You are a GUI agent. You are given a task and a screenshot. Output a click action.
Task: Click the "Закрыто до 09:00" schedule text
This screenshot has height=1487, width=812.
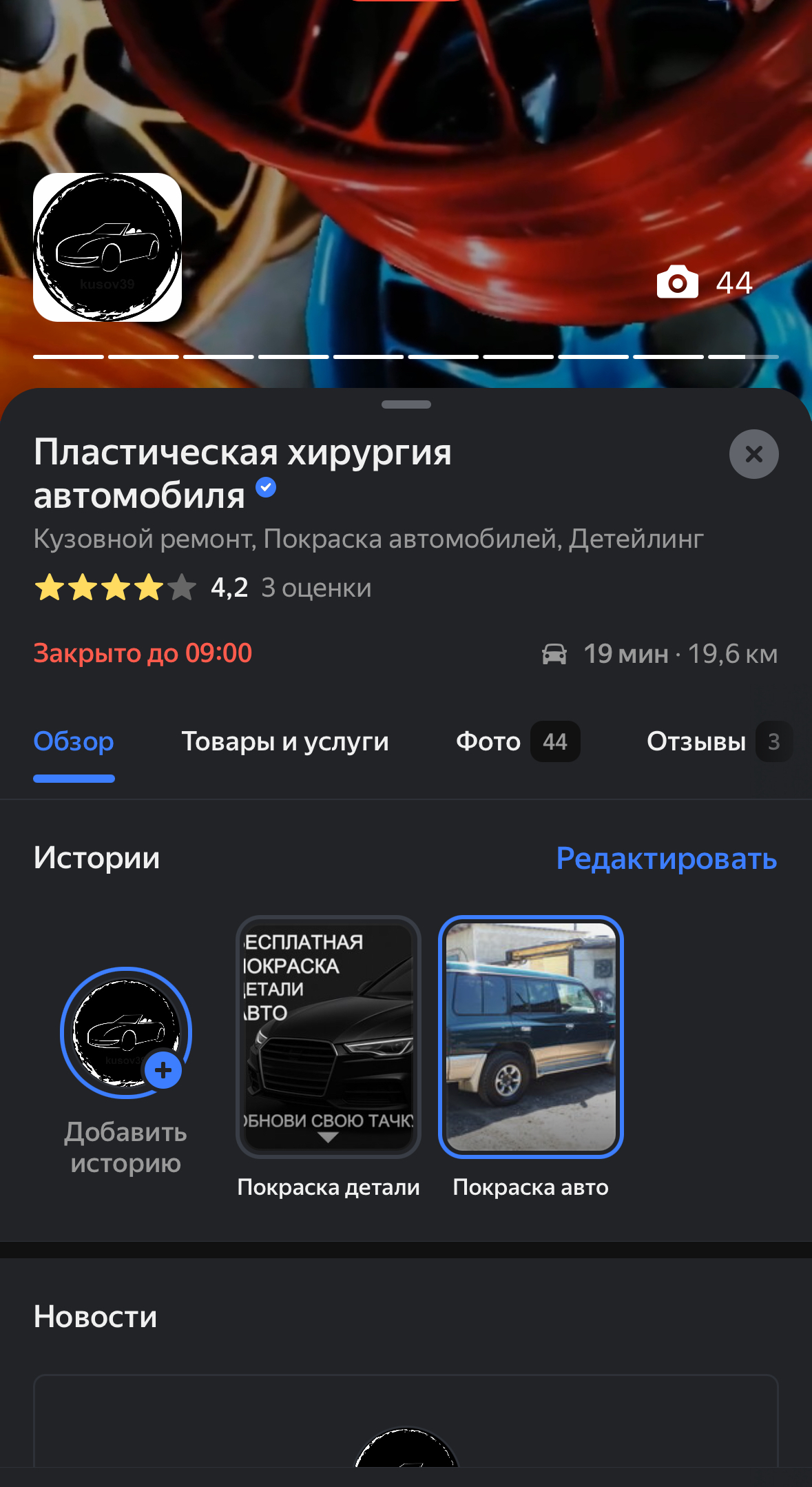[x=143, y=653]
